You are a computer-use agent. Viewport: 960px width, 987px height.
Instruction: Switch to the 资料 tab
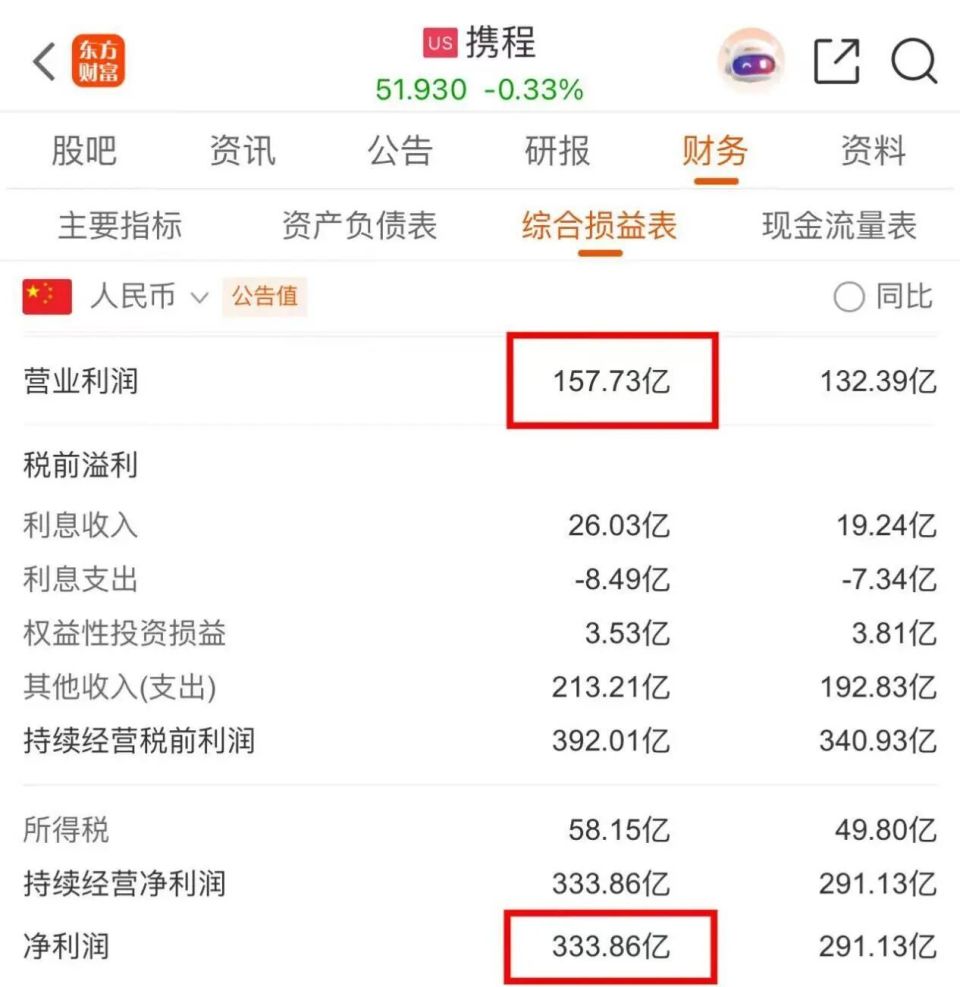pyautogui.click(x=872, y=151)
